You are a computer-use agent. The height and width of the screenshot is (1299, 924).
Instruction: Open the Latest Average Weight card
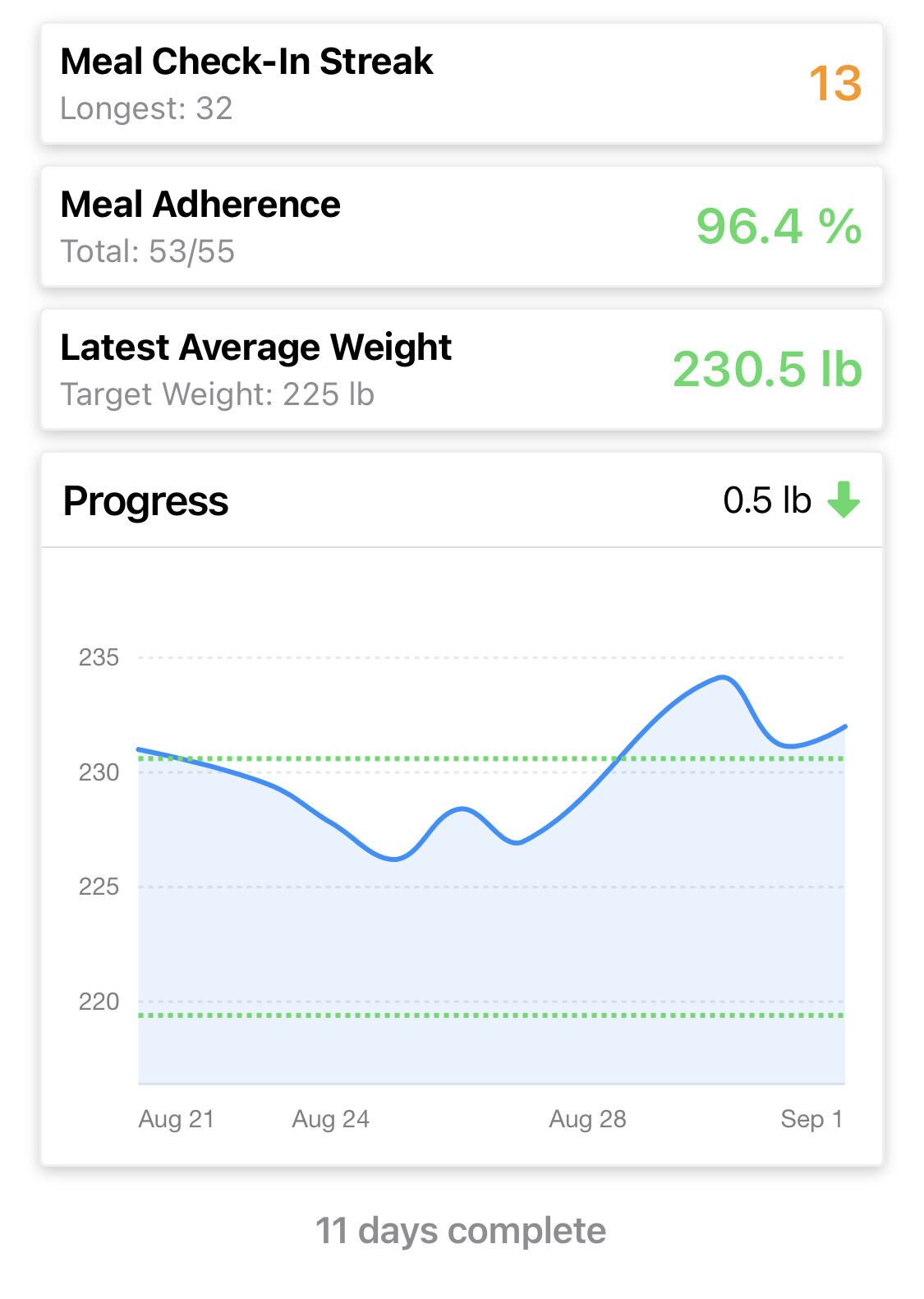(x=462, y=370)
